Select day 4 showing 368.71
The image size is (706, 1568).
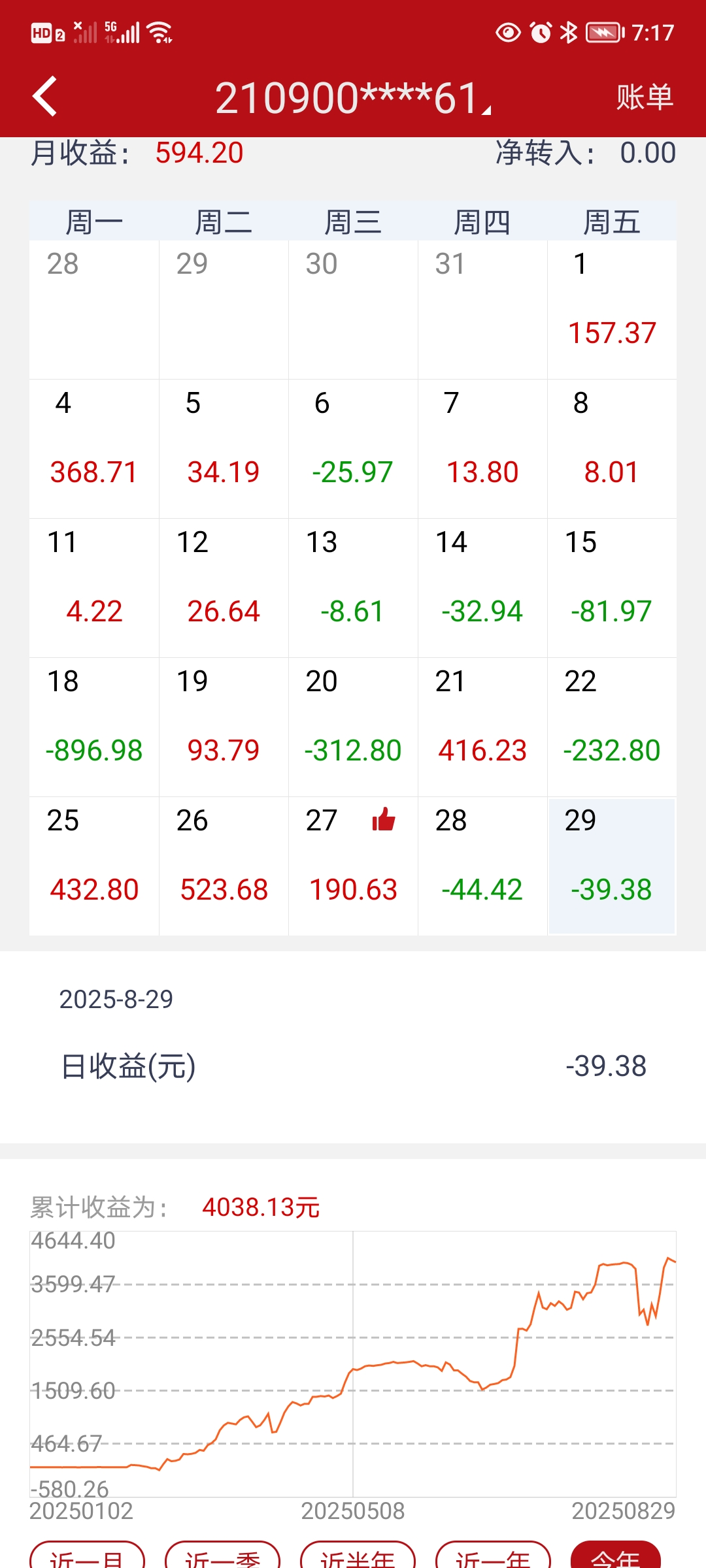94,448
